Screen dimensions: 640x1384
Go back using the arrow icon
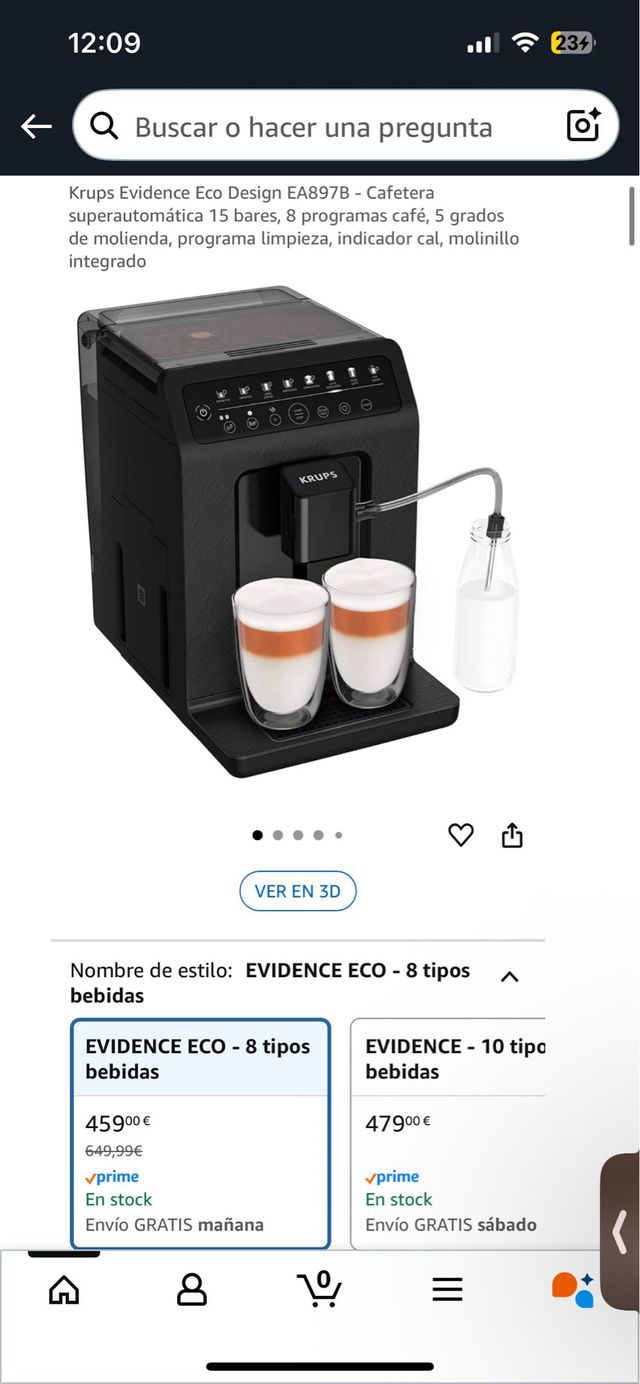pos(36,126)
